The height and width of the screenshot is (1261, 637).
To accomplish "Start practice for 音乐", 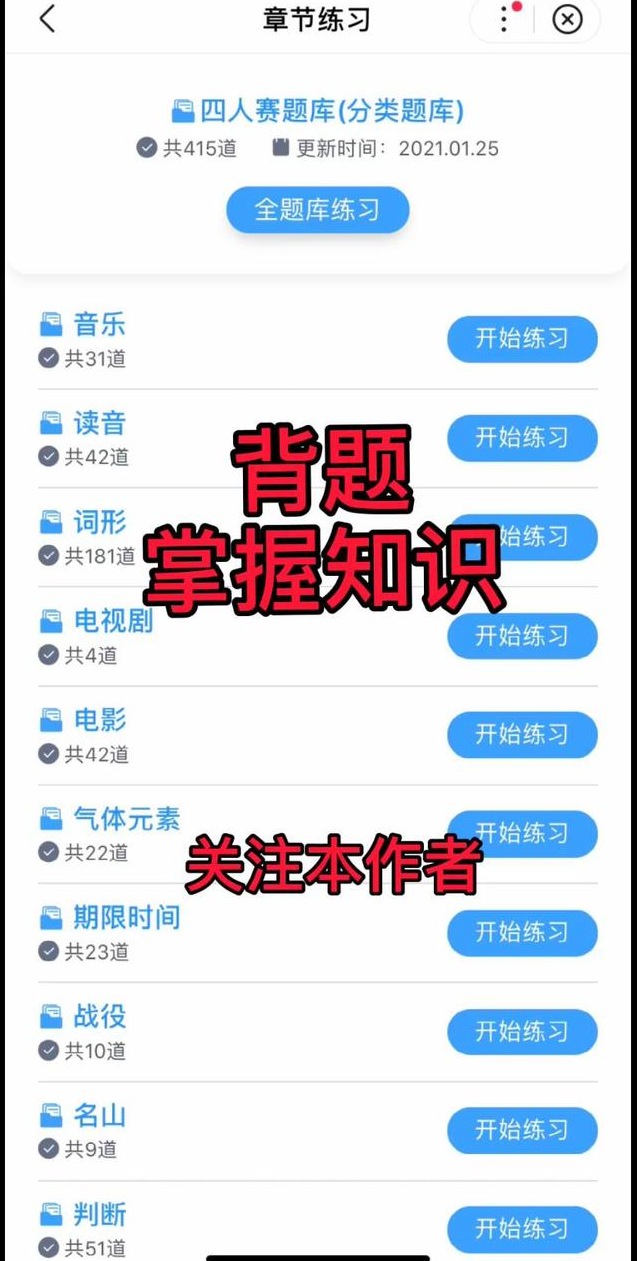I will coord(521,339).
